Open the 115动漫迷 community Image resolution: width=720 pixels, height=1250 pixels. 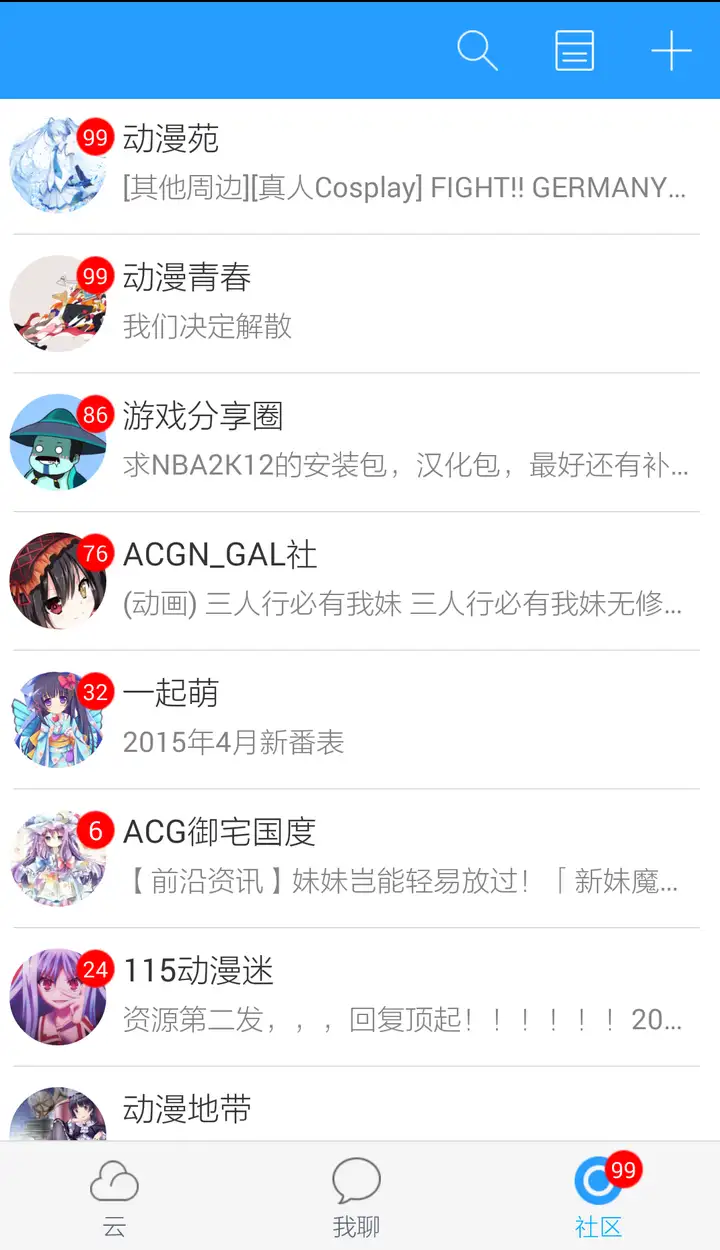click(x=360, y=996)
